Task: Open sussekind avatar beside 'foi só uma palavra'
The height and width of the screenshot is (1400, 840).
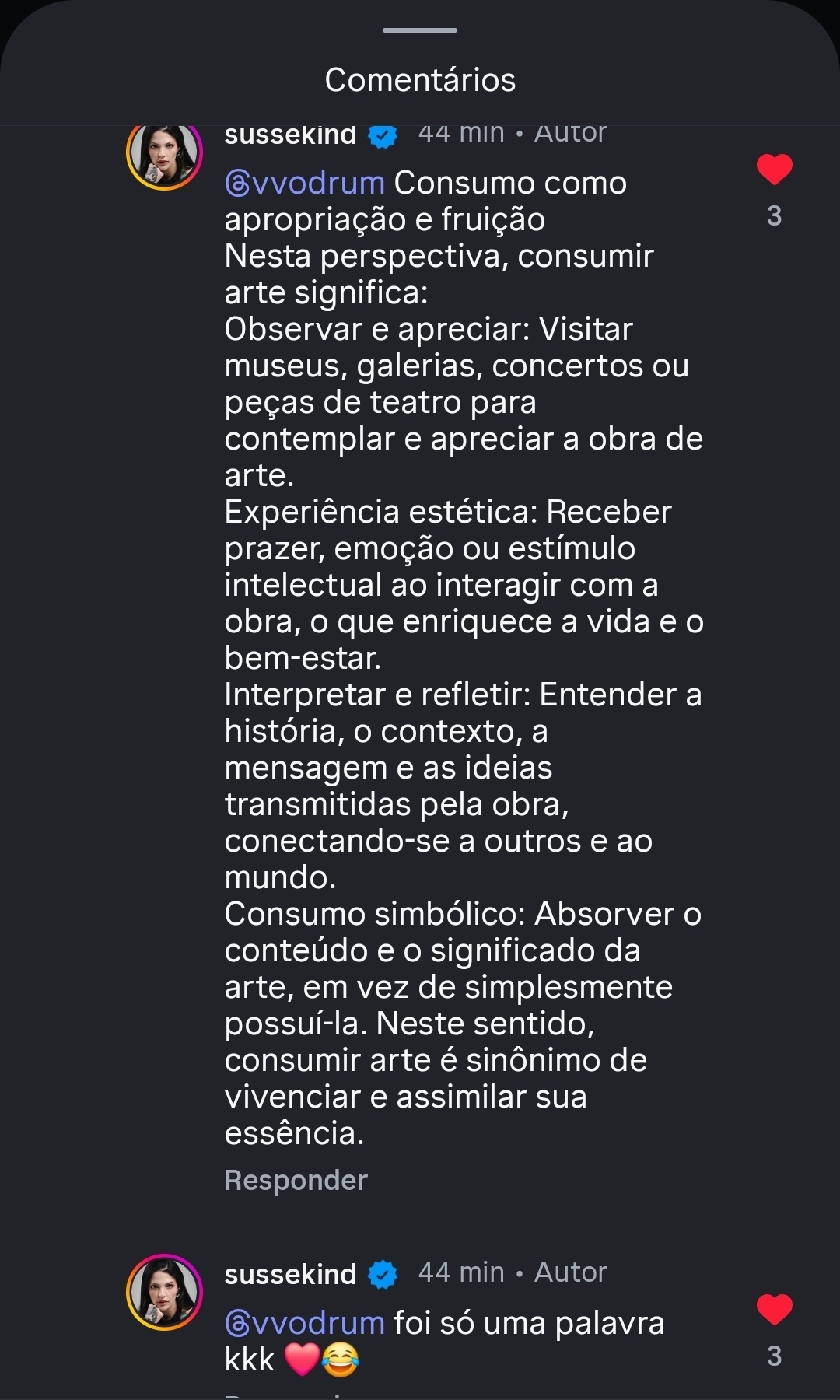Action: point(164,1292)
